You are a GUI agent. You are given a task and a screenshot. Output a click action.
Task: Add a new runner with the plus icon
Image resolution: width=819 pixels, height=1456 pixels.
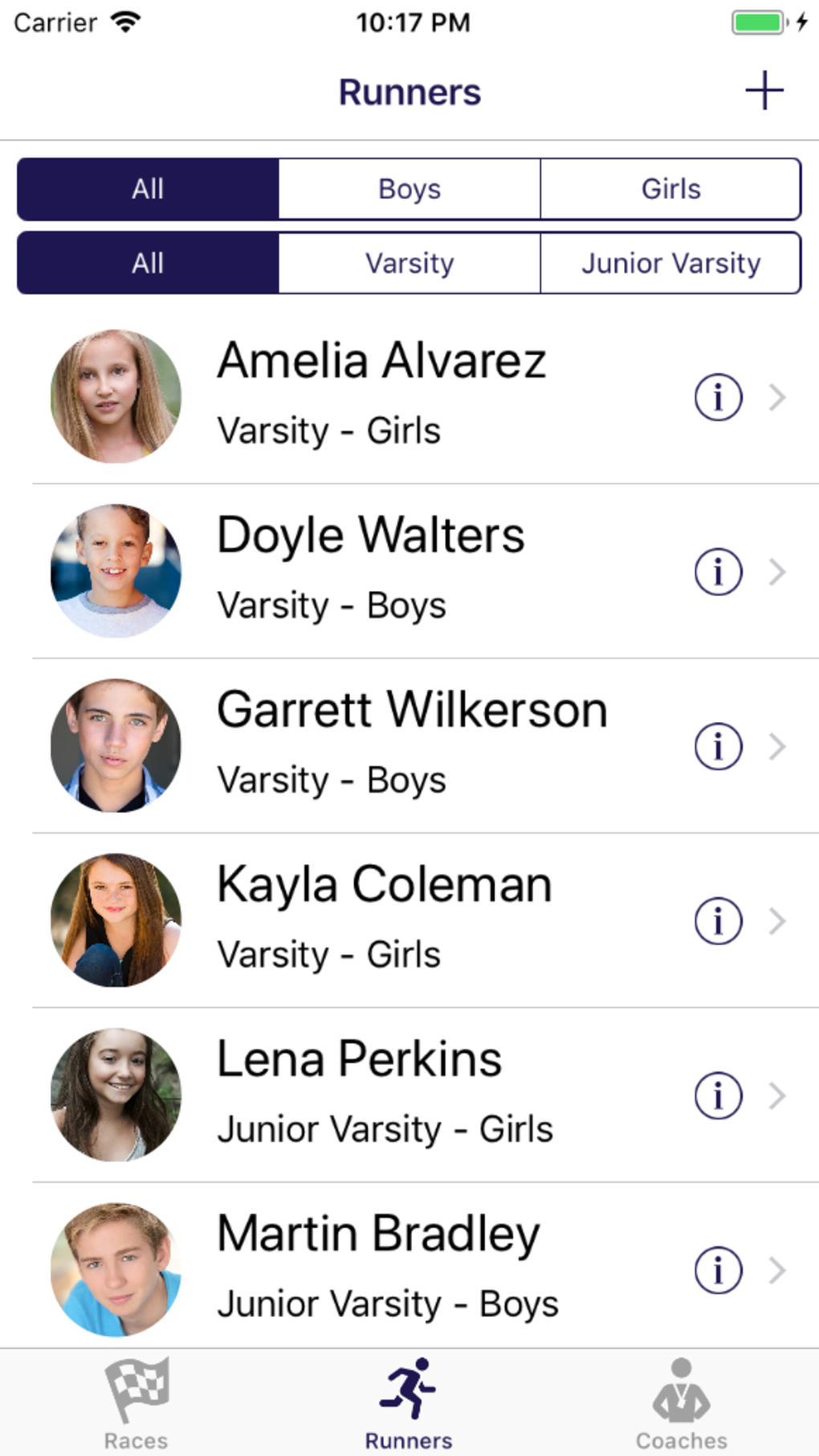click(x=764, y=91)
